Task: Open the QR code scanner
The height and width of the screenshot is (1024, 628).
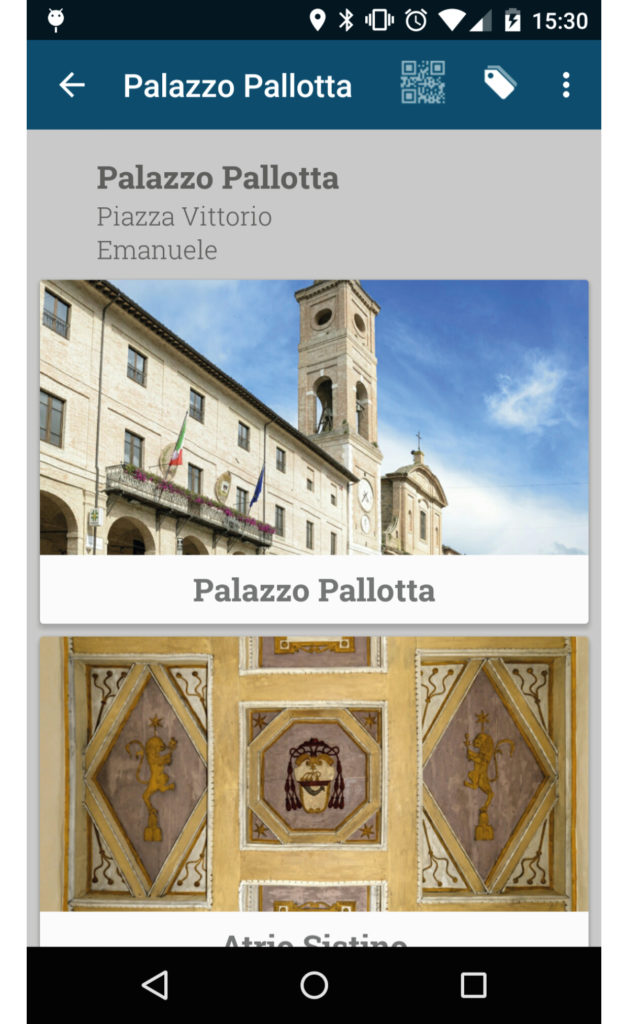Action: tap(423, 84)
